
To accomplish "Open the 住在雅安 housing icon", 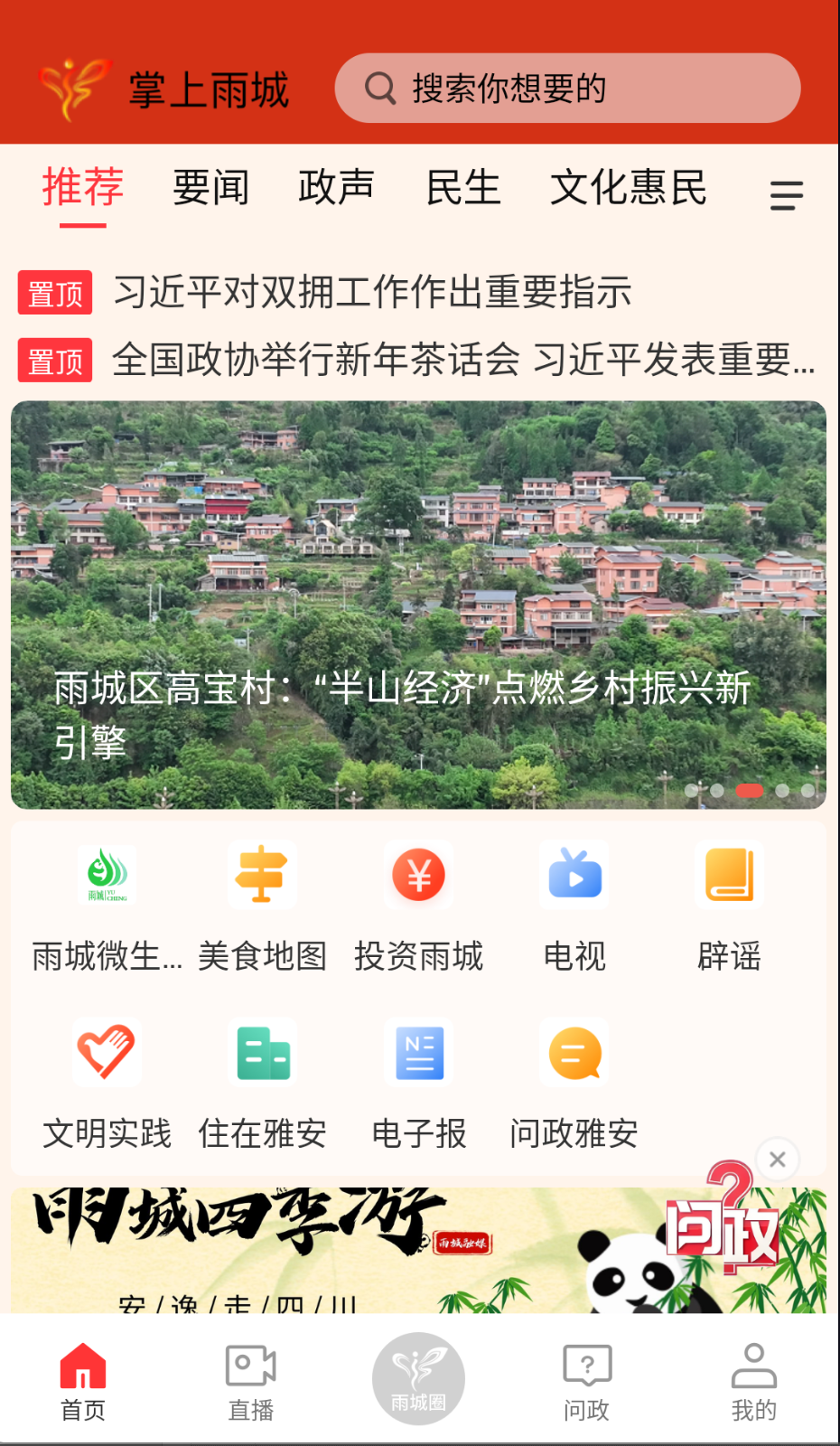I will (262, 1052).
